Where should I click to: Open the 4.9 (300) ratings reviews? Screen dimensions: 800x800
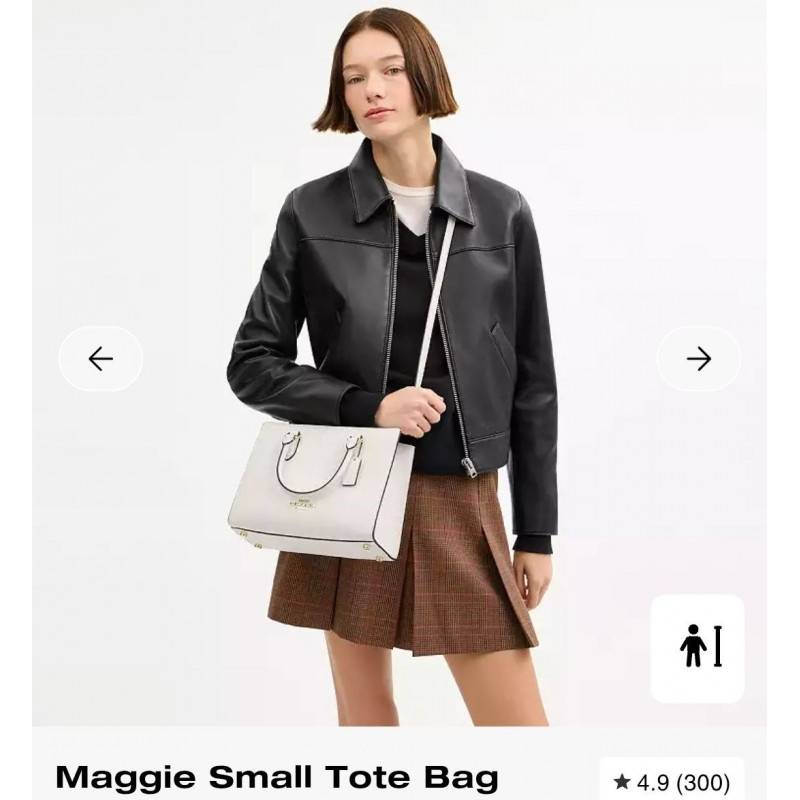(672, 782)
